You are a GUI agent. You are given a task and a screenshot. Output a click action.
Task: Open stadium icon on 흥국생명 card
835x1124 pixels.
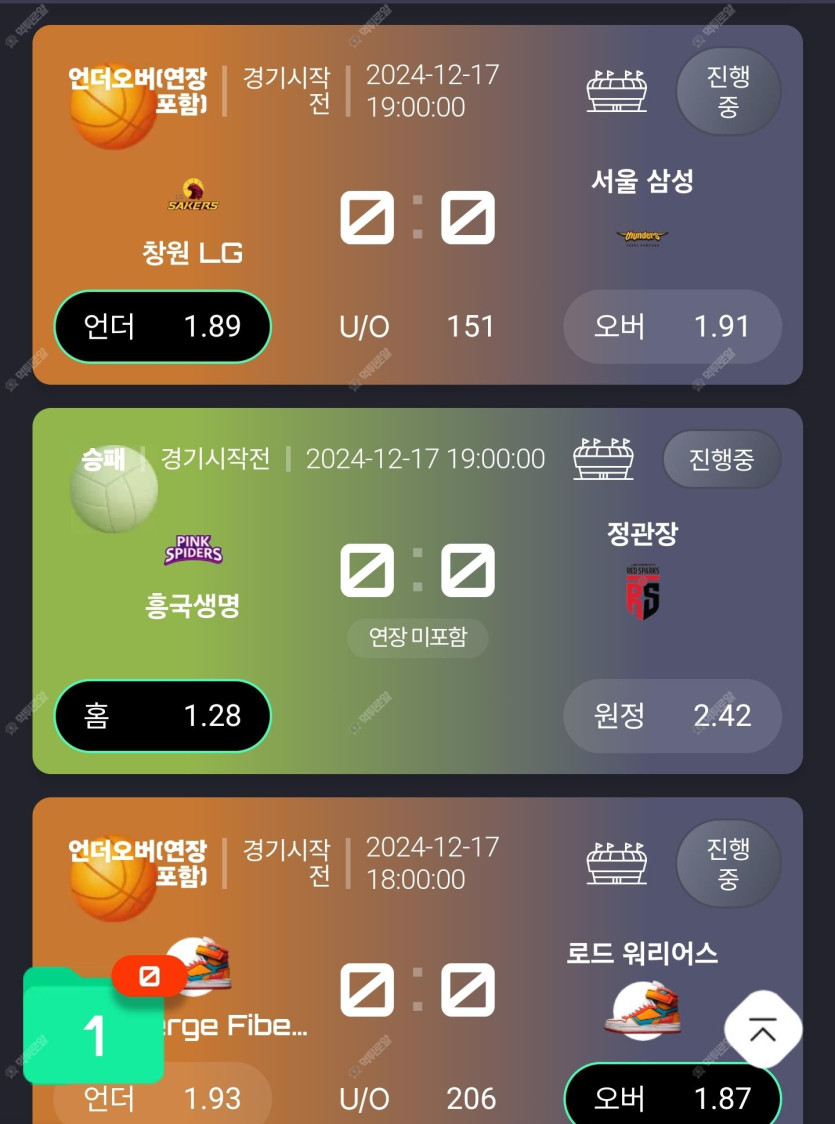pos(603,459)
